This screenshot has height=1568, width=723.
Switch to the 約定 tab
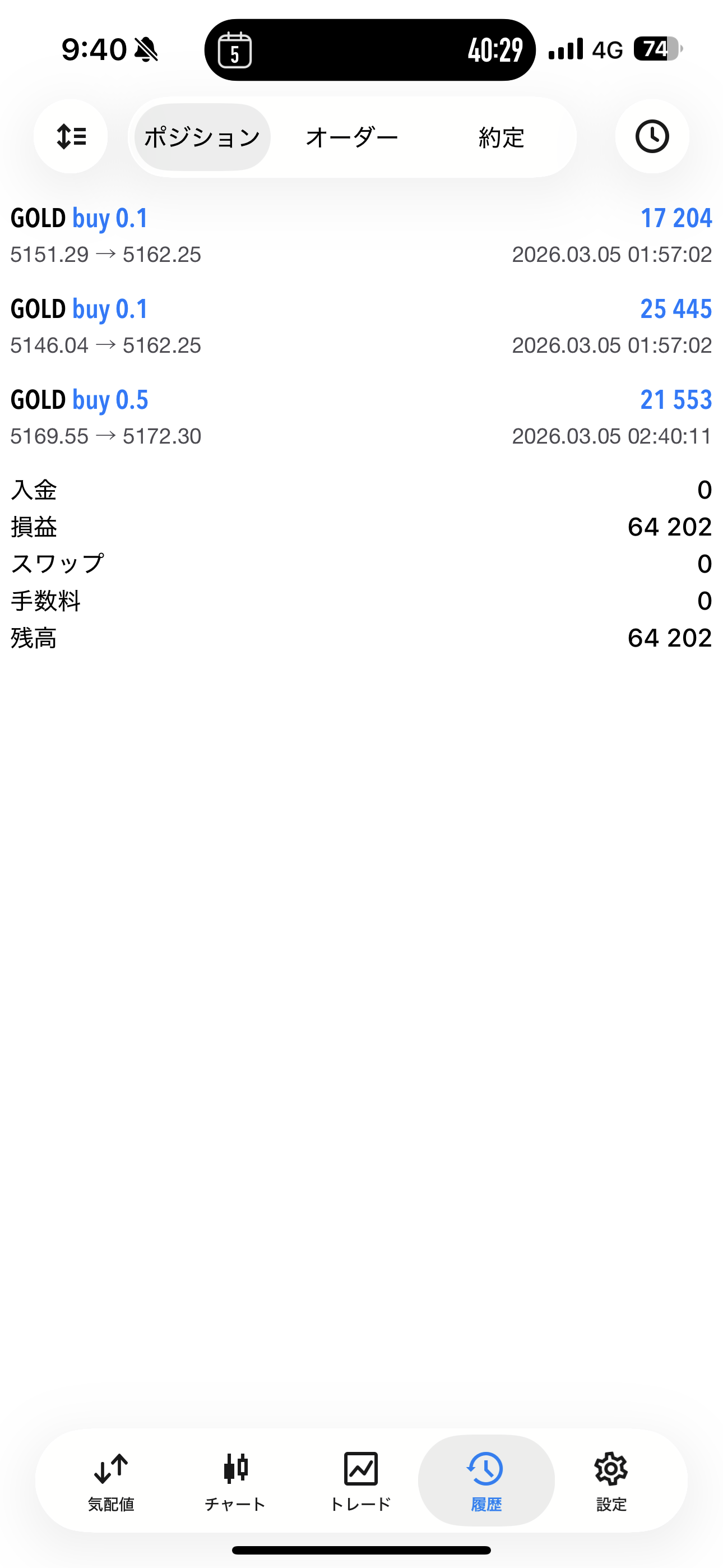click(x=501, y=137)
